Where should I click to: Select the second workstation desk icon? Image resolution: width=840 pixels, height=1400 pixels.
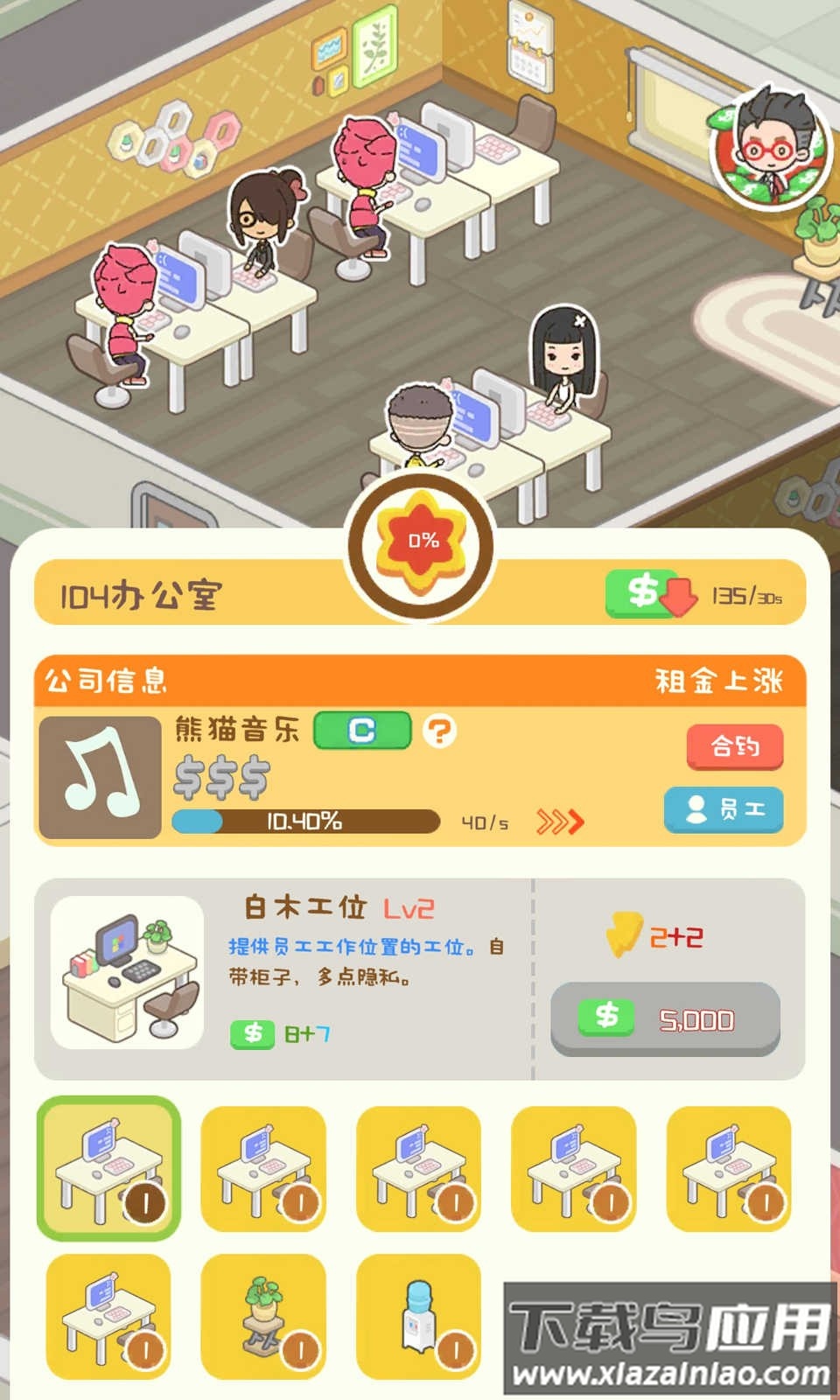coord(263,1170)
